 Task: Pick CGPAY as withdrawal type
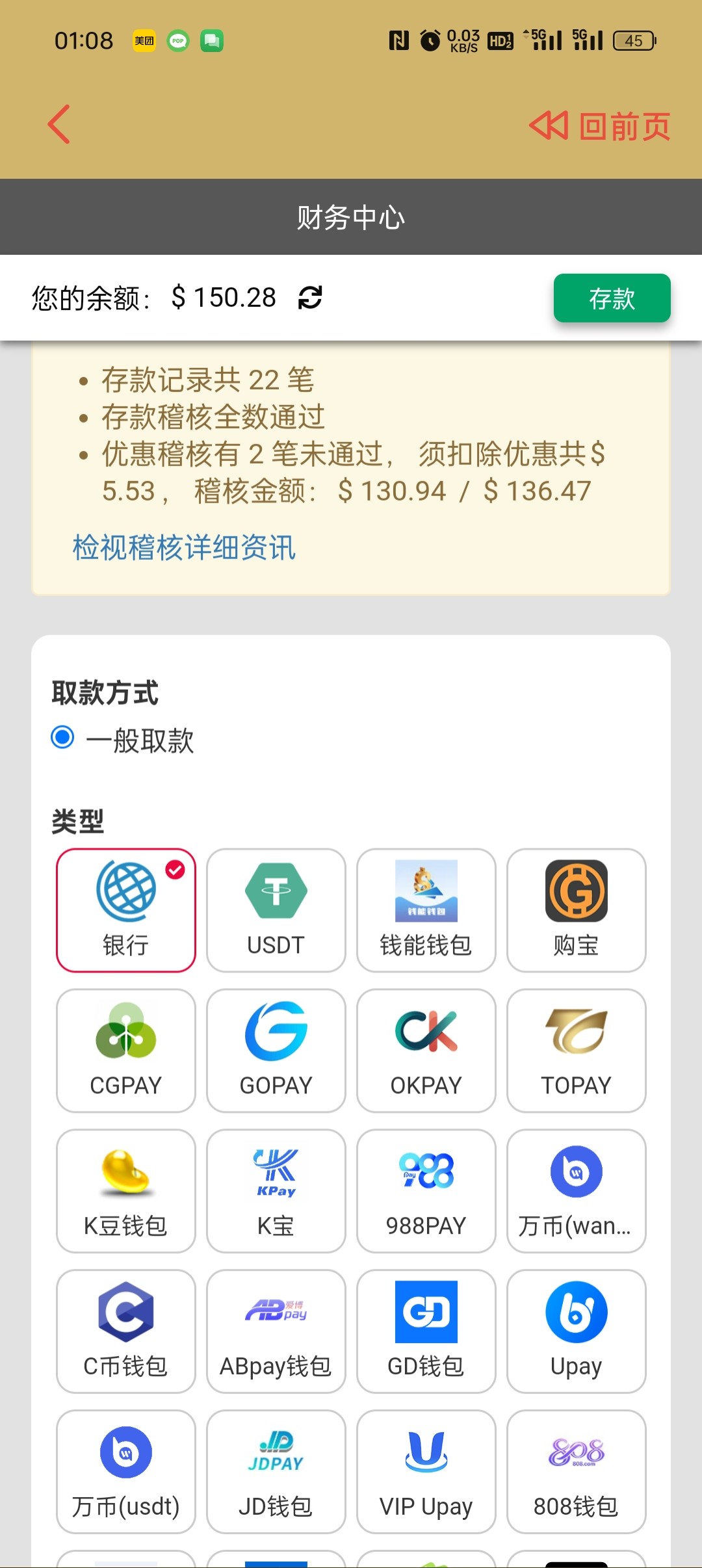tap(126, 1051)
